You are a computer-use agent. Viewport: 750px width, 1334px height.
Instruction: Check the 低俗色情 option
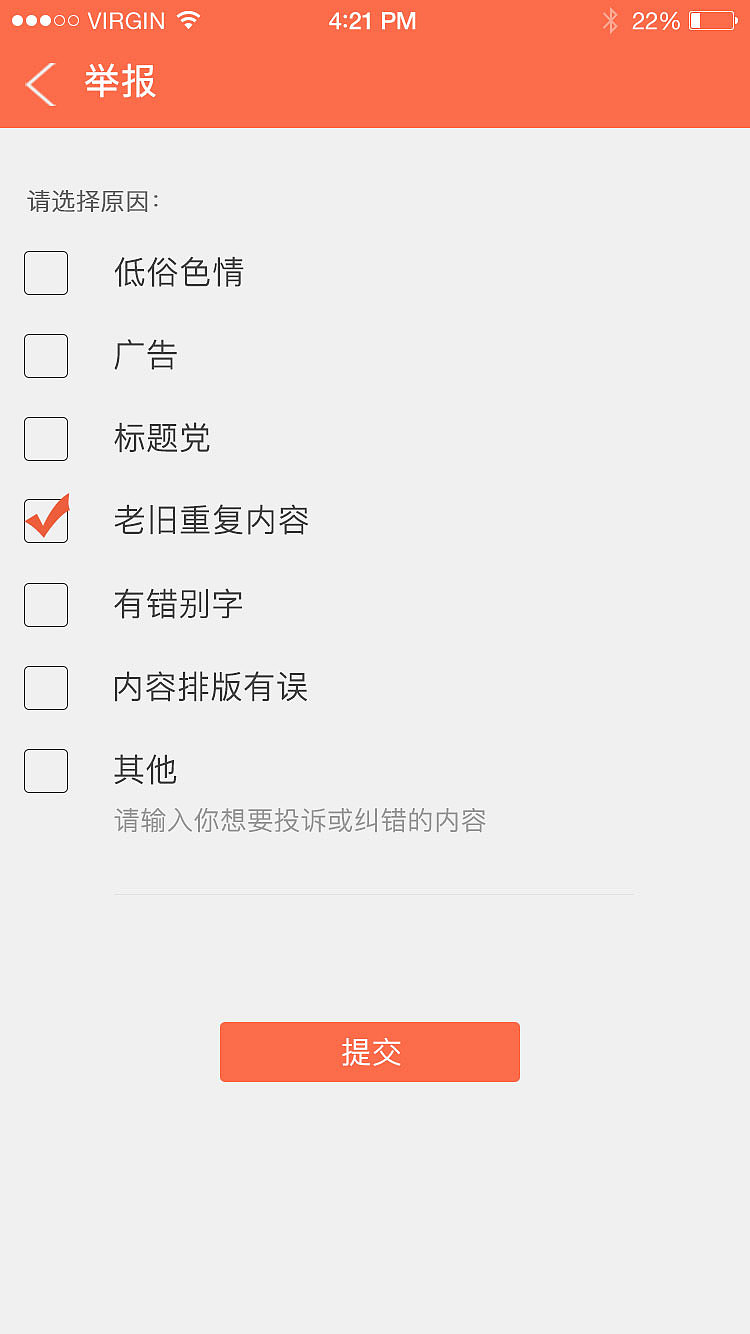(x=45, y=272)
